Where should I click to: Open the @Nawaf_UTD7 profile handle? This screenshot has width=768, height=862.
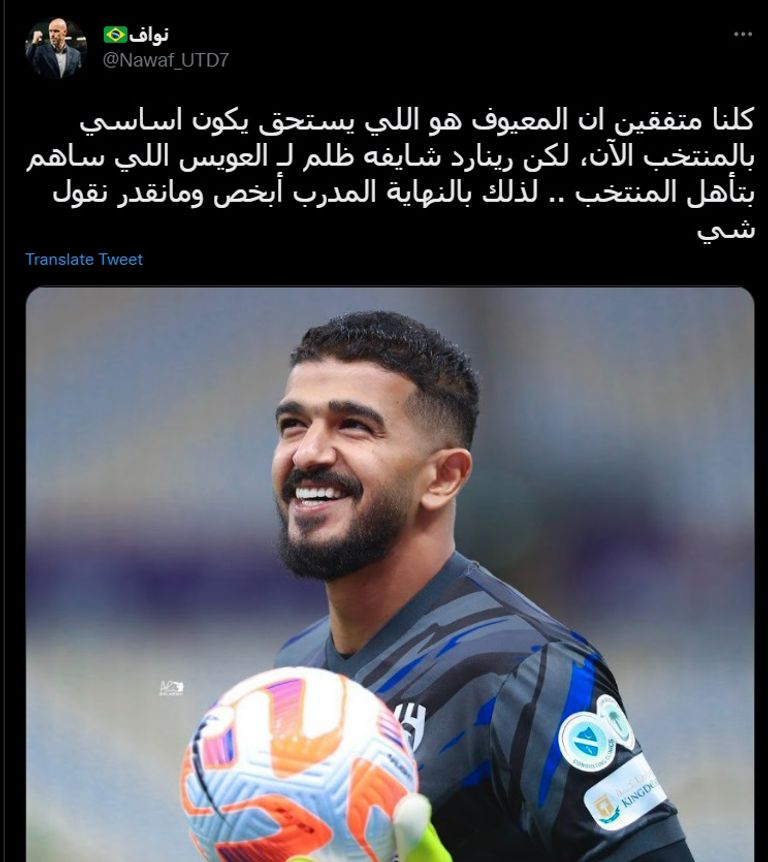point(165,60)
